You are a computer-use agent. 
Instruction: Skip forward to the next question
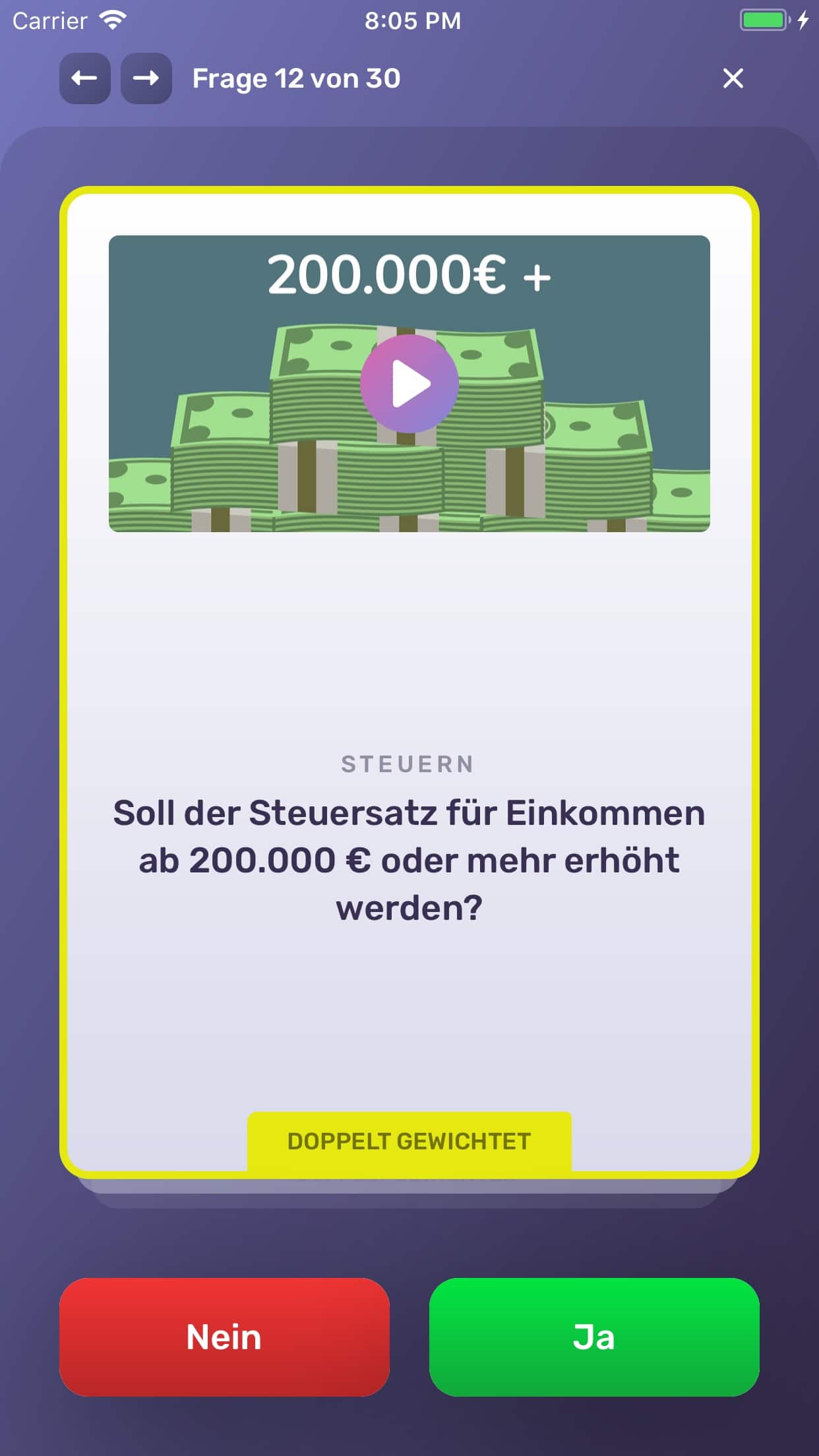point(146,78)
